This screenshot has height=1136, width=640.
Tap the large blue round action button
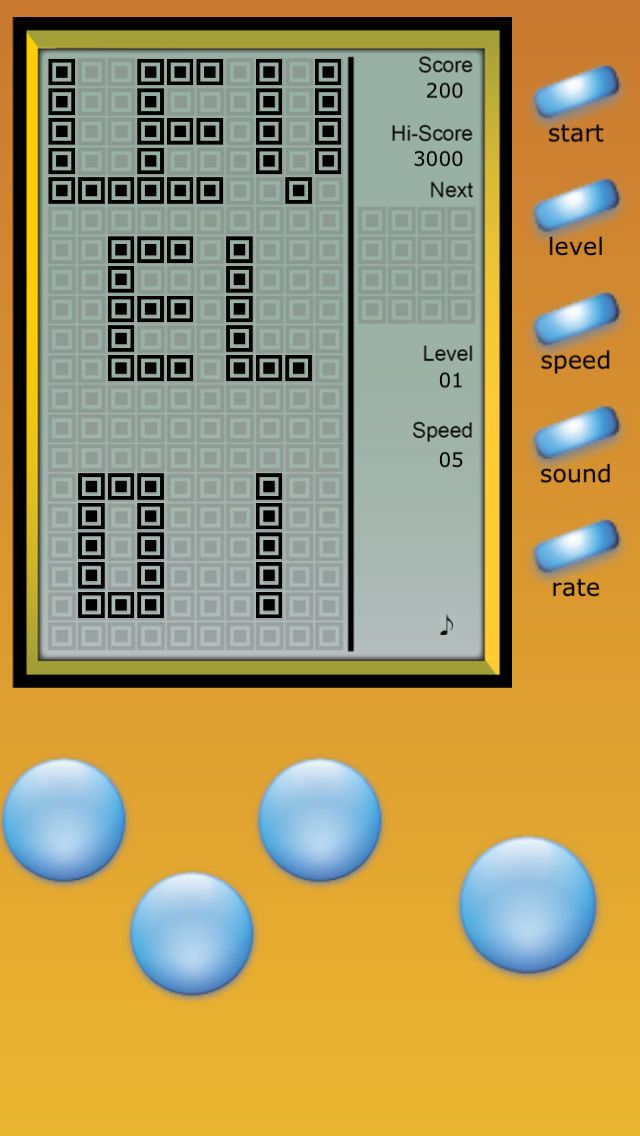click(528, 904)
